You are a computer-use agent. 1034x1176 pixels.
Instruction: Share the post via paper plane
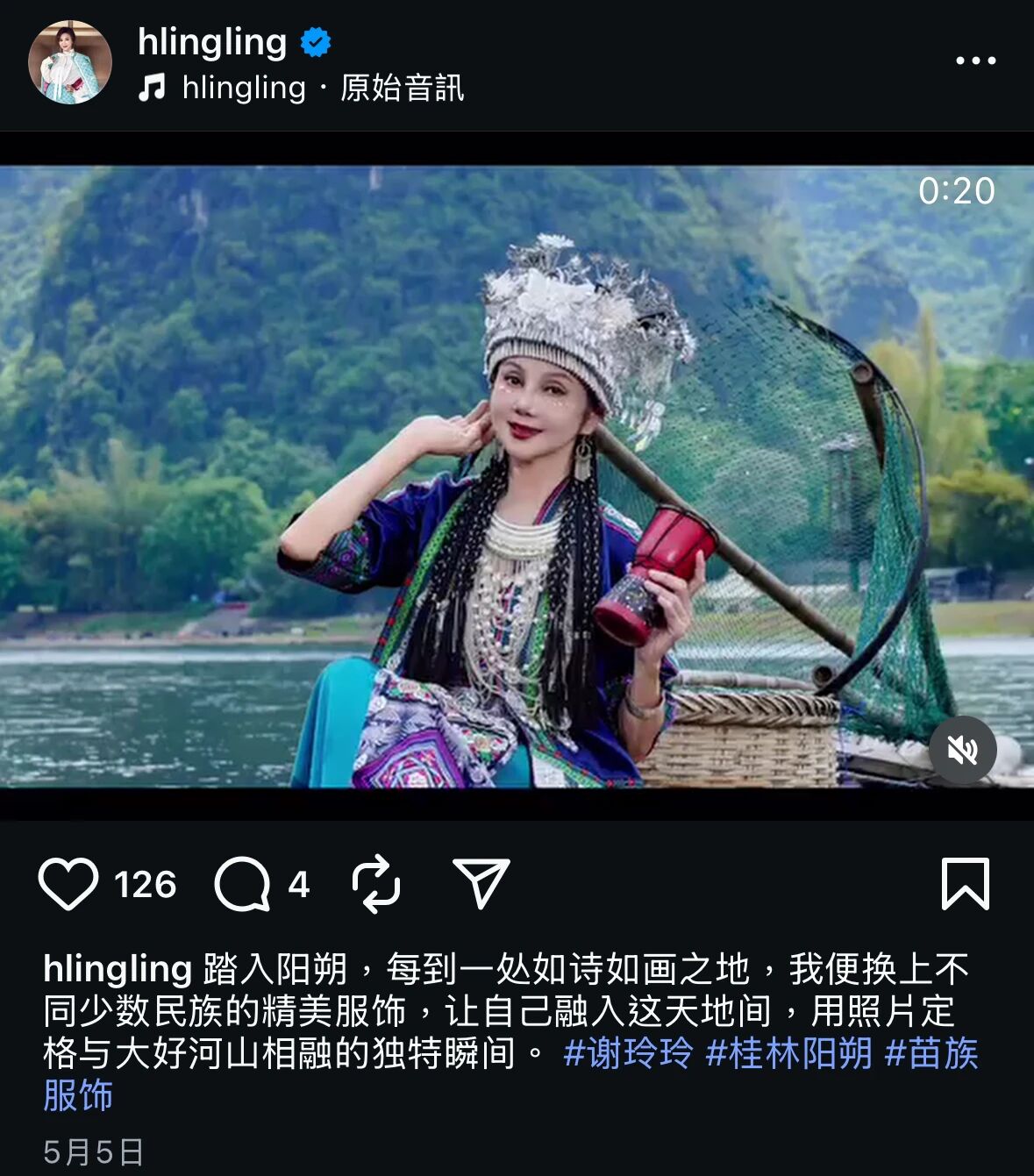pyautogui.click(x=481, y=882)
